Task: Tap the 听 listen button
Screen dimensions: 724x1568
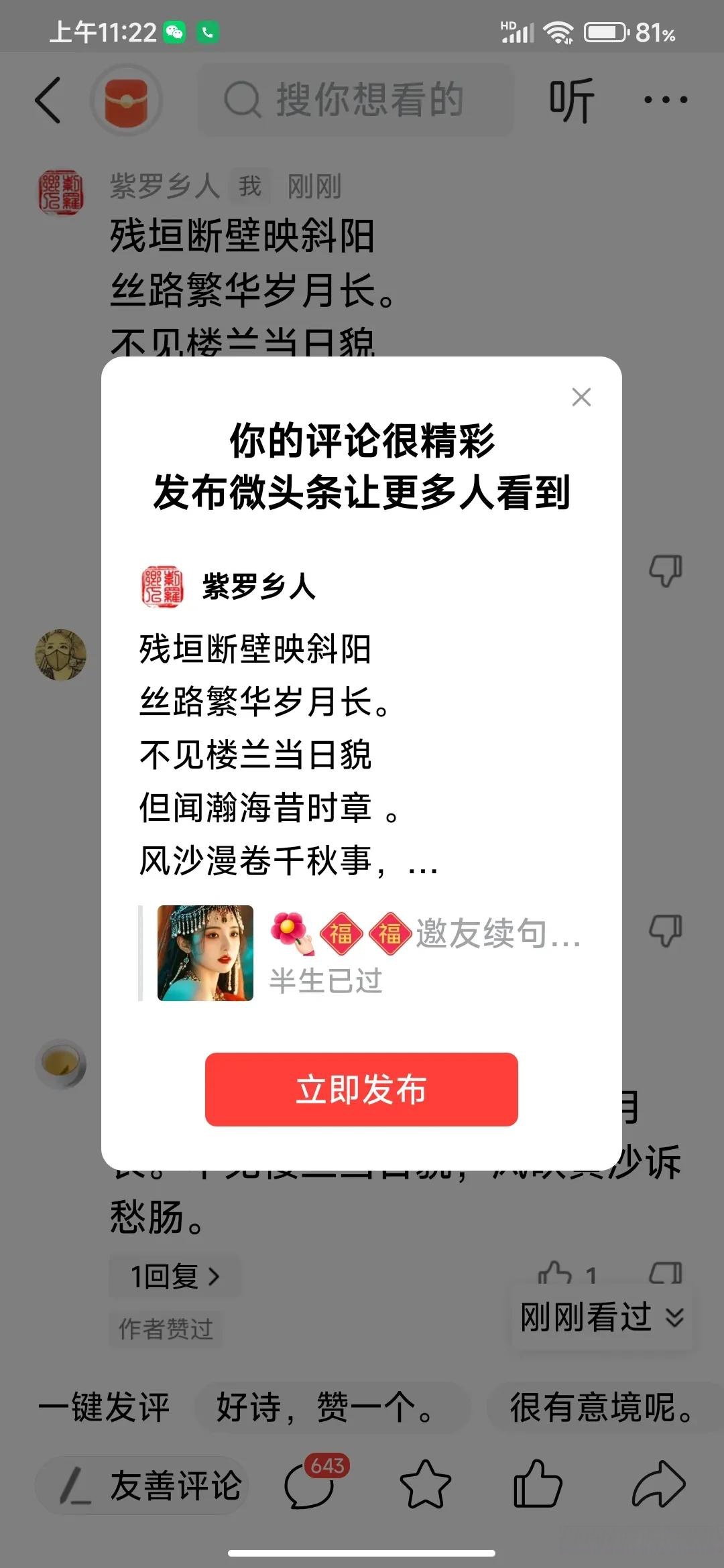Action: (571, 100)
